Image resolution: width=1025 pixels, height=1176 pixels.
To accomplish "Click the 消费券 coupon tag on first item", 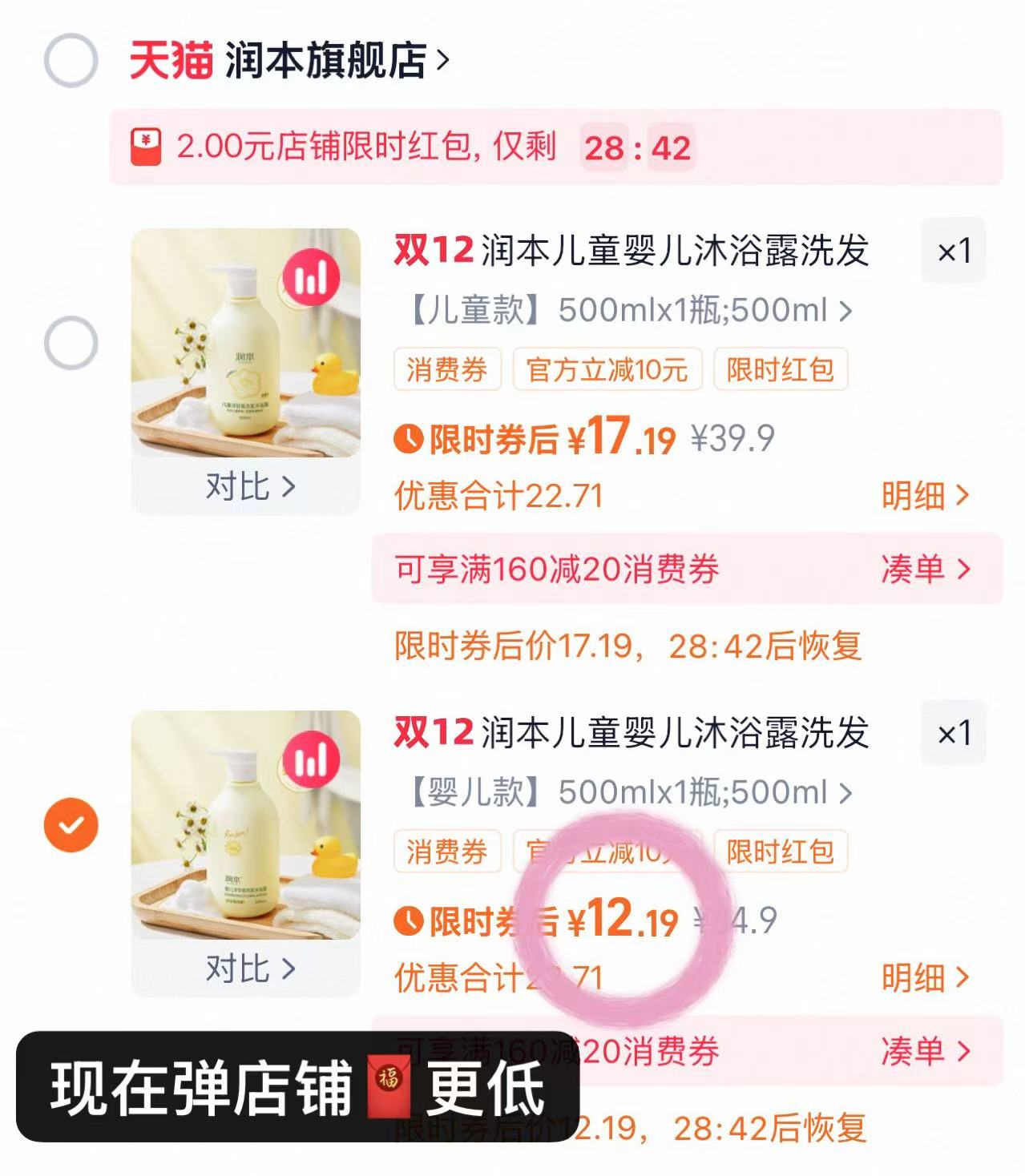I will point(446,369).
